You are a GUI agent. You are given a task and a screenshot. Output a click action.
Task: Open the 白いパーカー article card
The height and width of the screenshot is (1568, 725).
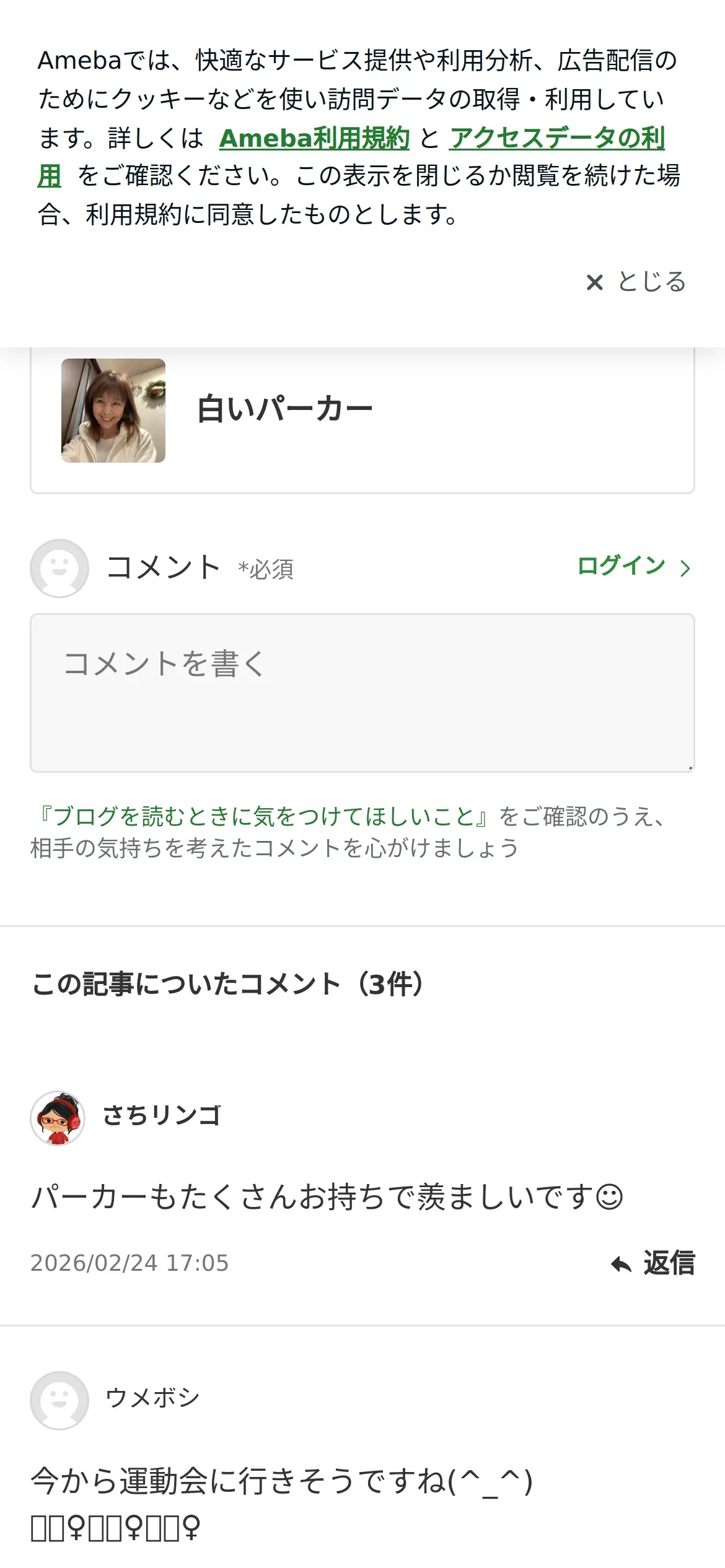click(x=362, y=411)
